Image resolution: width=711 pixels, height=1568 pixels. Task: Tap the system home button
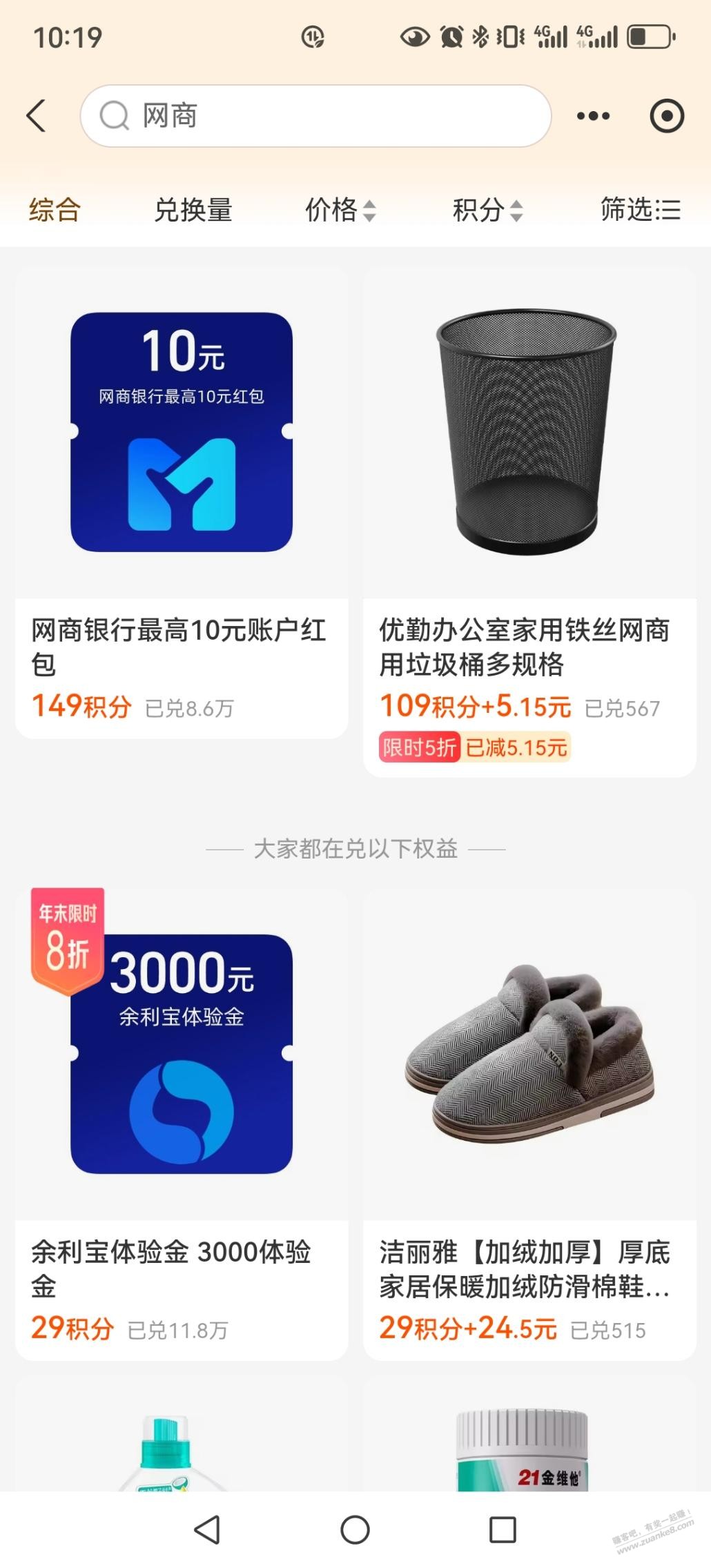click(x=355, y=1530)
